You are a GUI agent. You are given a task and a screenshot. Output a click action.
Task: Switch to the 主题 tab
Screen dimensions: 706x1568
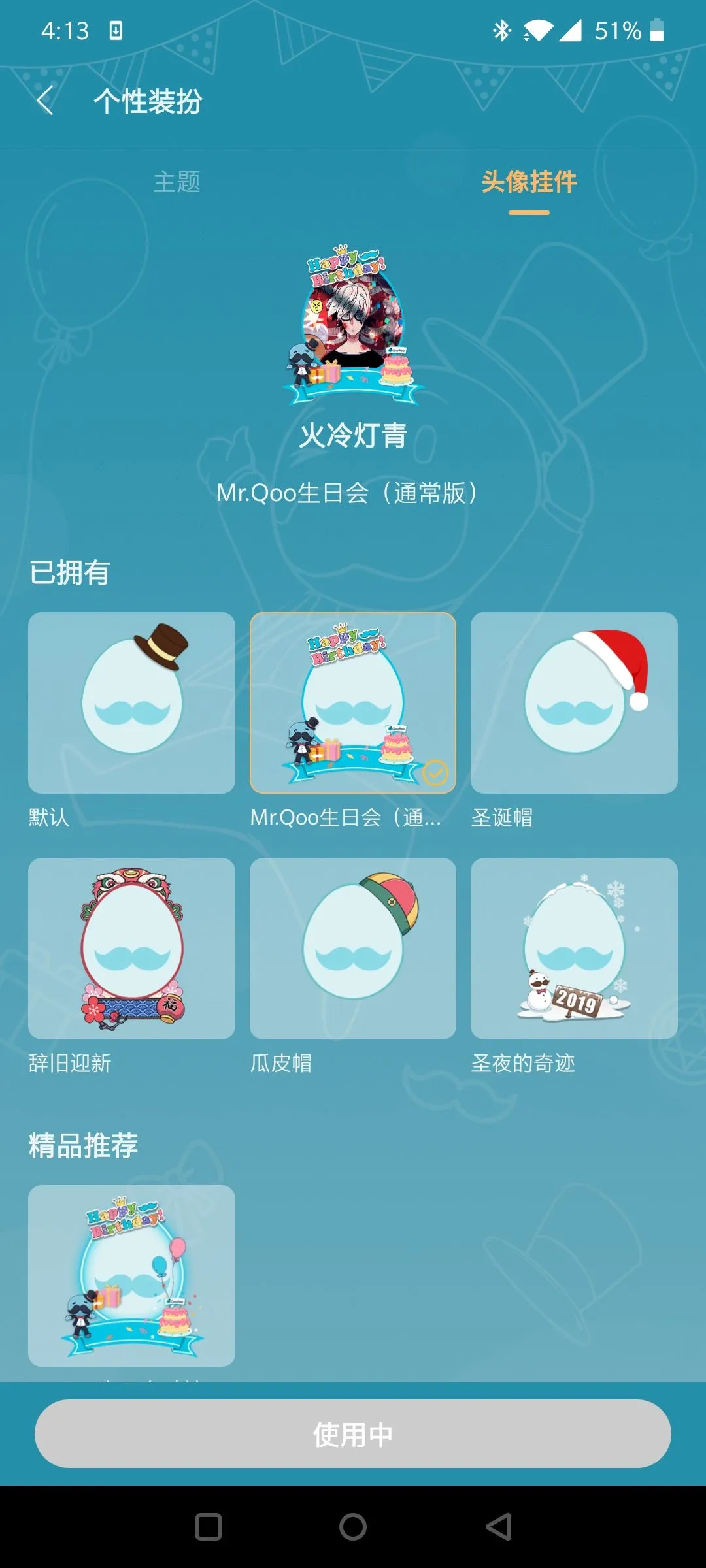pyautogui.click(x=176, y=182)
